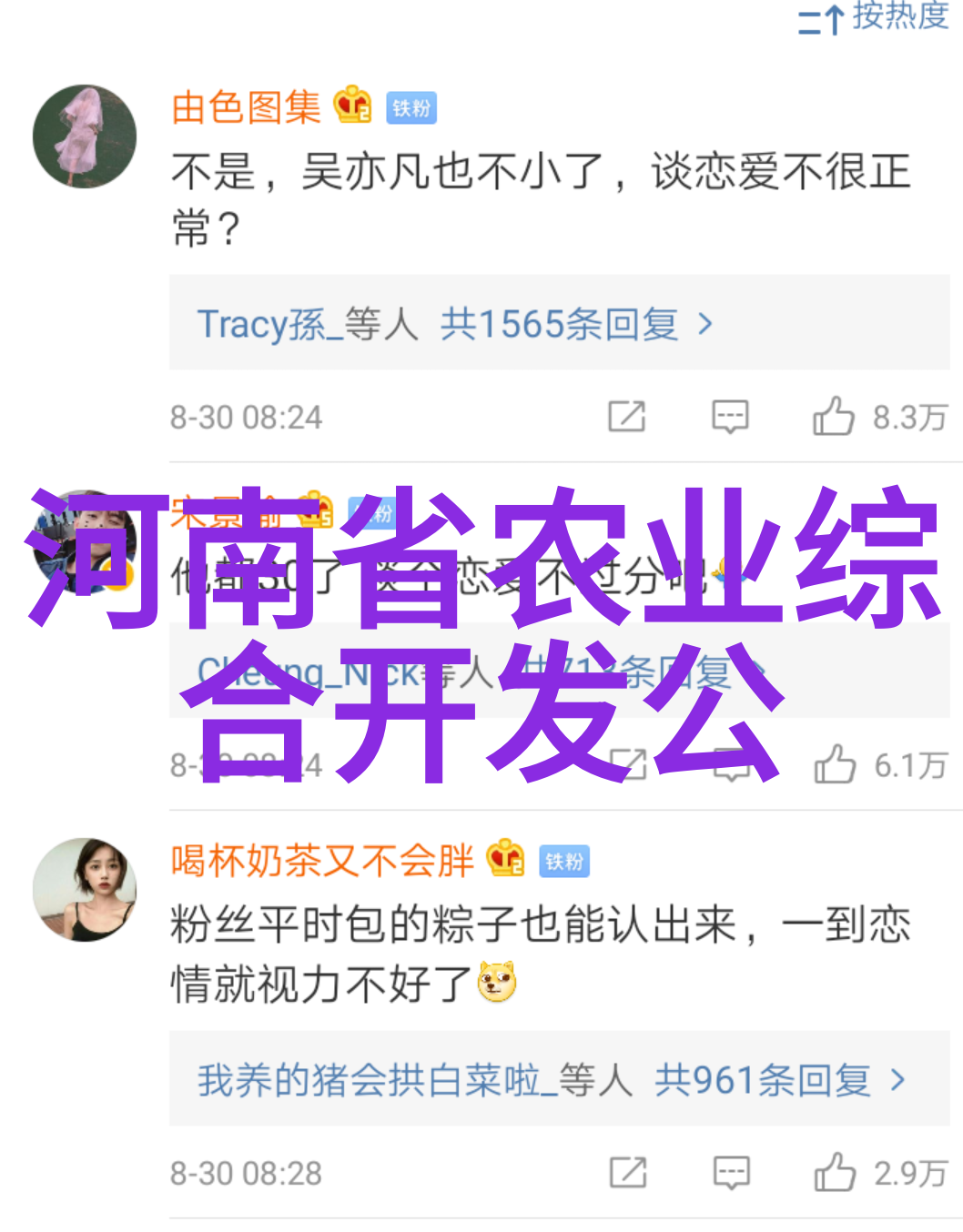Repost the comment by 由色图集

(x=627, y=417)
